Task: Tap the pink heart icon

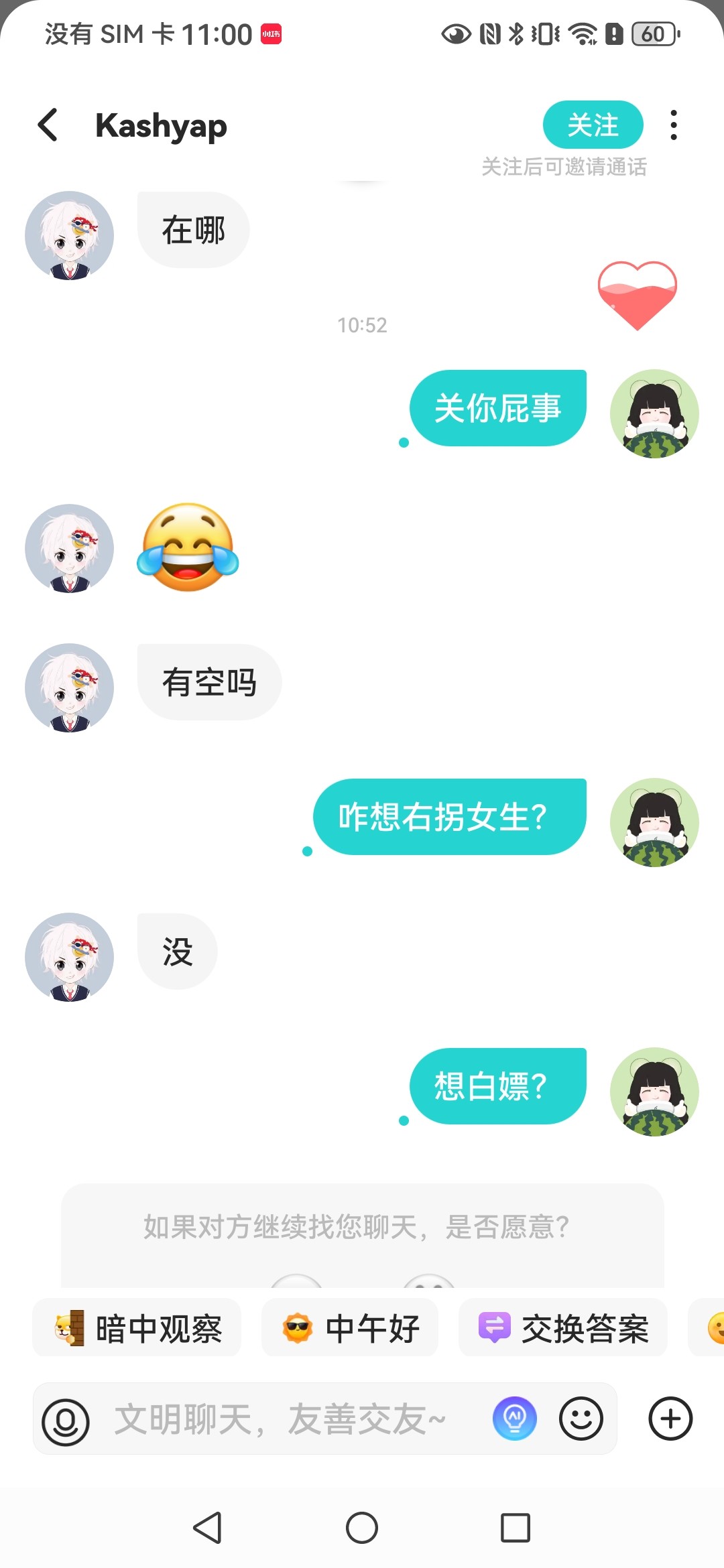Action: (x=637, y=295)
